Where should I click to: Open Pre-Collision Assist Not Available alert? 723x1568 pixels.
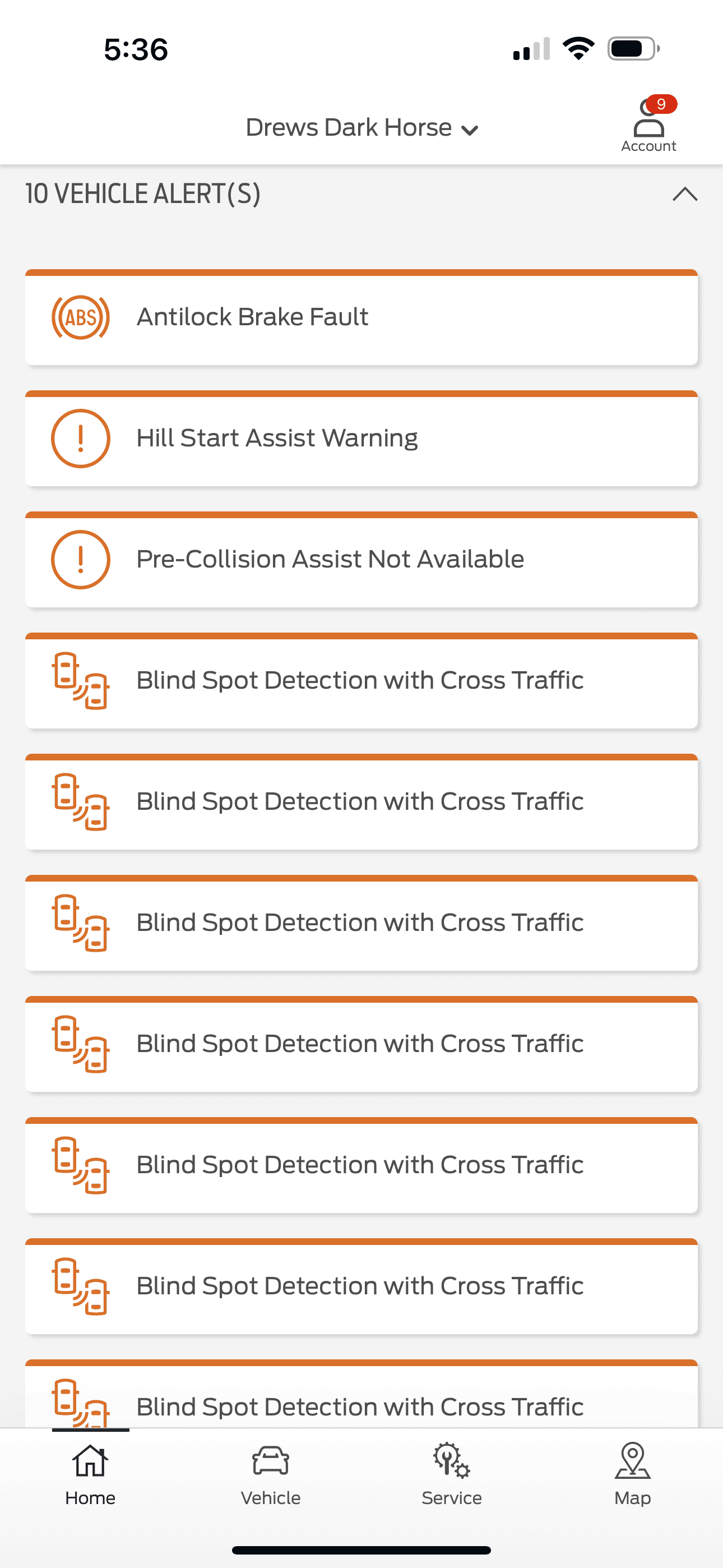coord(361,560)
